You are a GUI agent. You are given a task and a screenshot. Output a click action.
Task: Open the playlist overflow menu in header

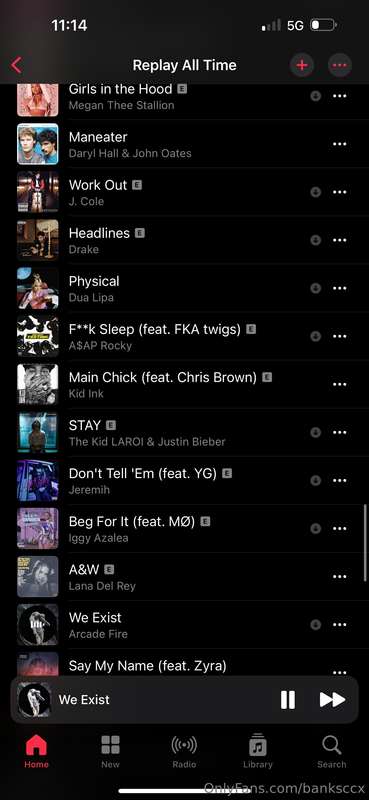[x=339, y=65]
